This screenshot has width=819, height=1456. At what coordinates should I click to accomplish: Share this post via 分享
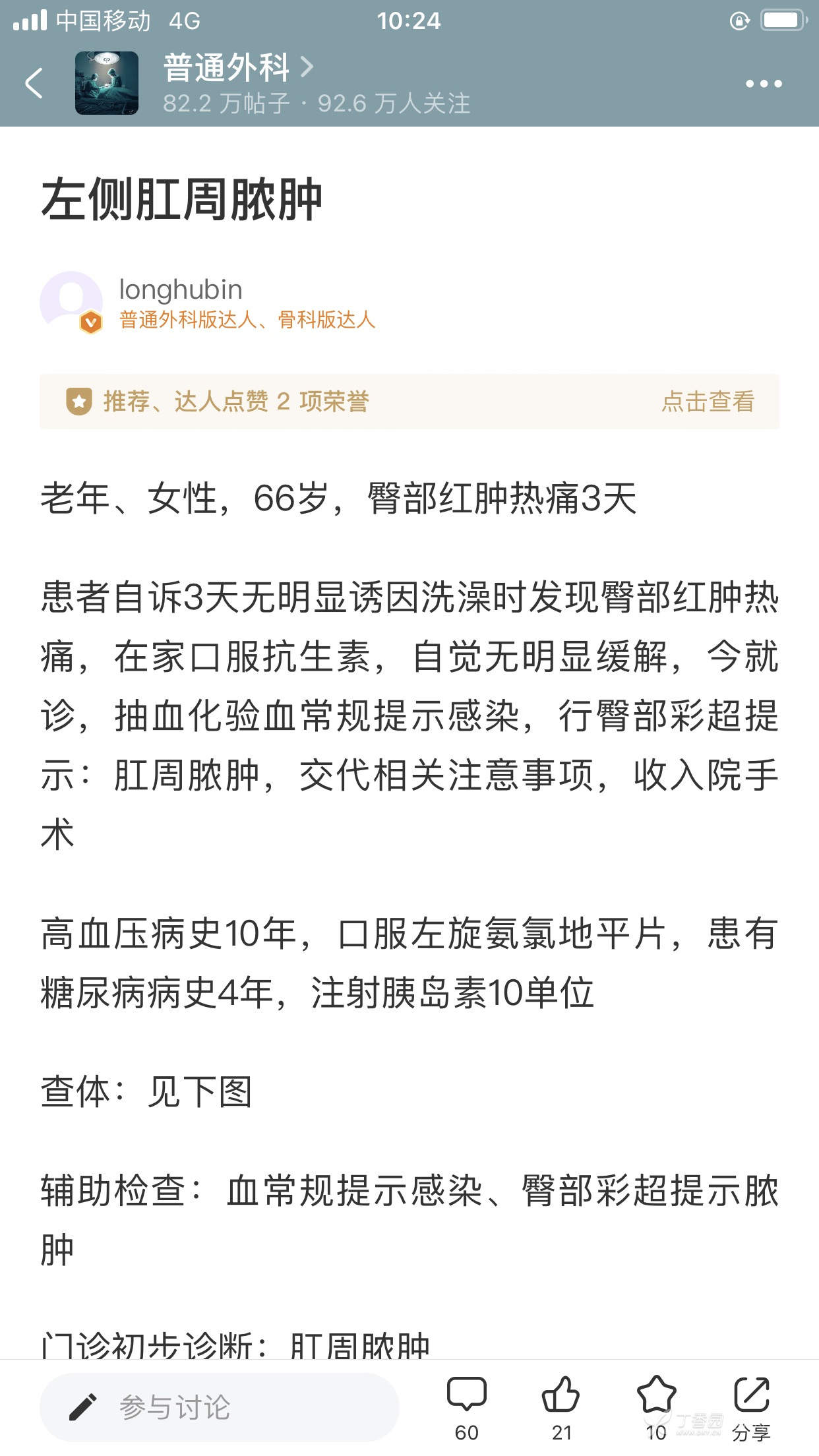pyautogui.click(x=752, y=1406)
